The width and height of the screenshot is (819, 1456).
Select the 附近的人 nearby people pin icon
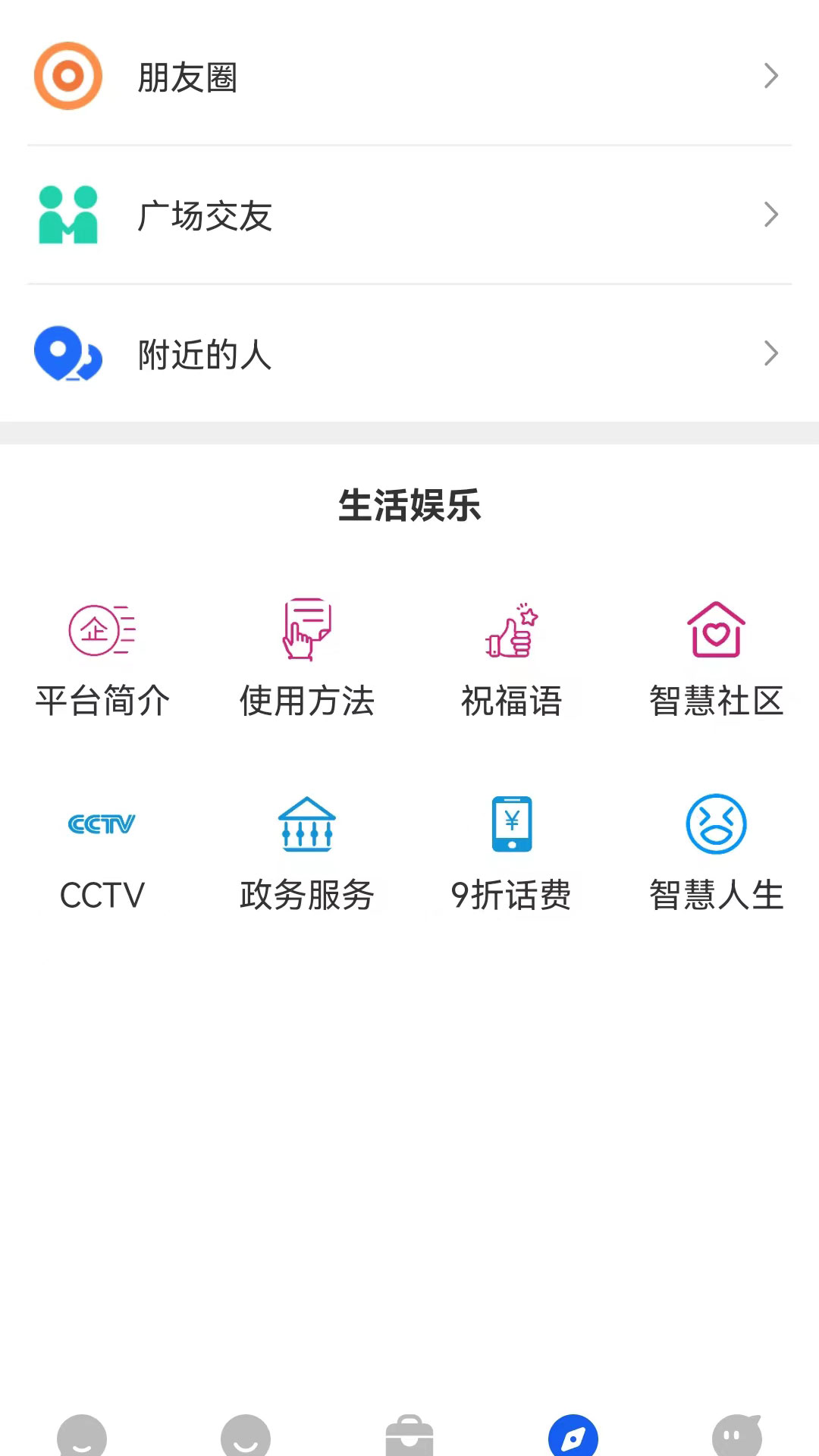coord(67,353)
